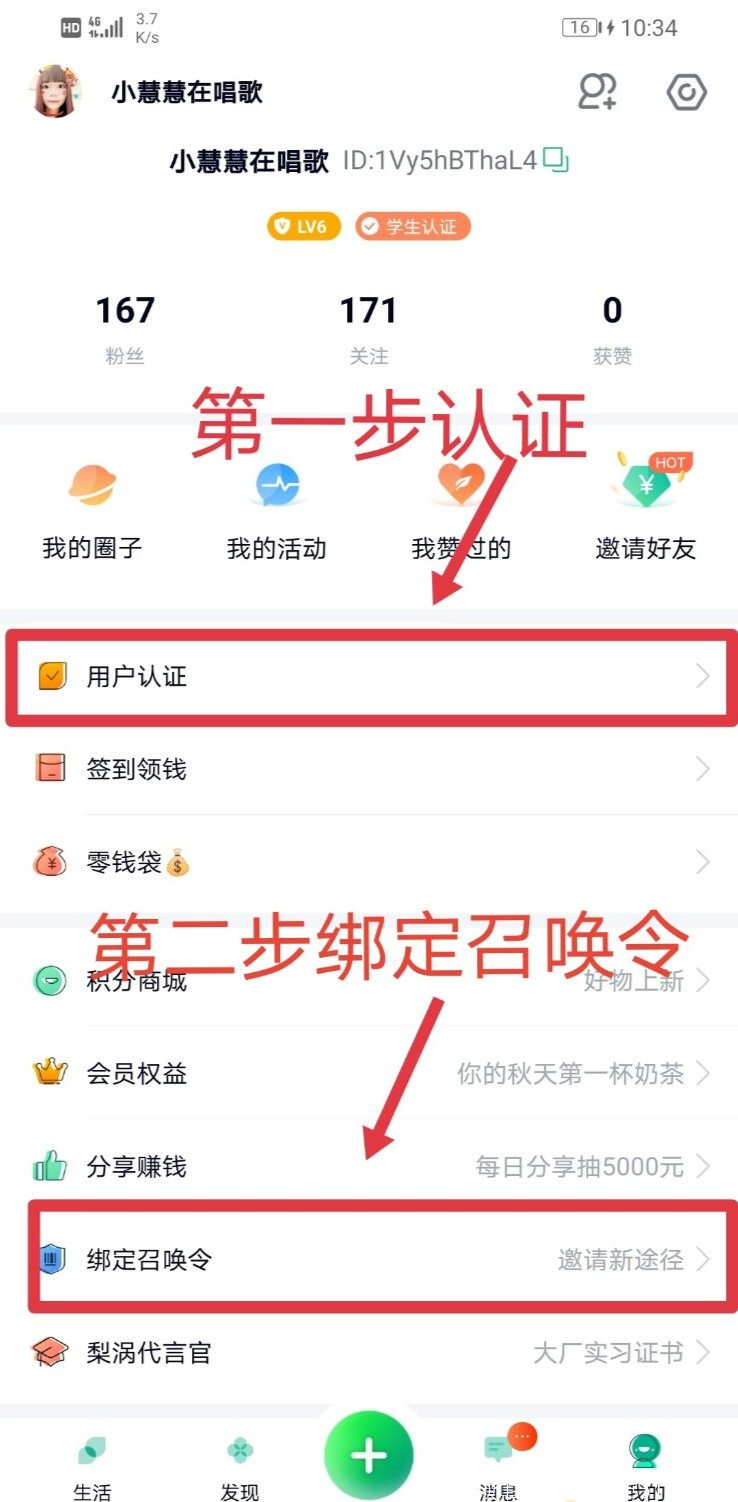Open 梨涡代言官

click(x=368, y=1353)
